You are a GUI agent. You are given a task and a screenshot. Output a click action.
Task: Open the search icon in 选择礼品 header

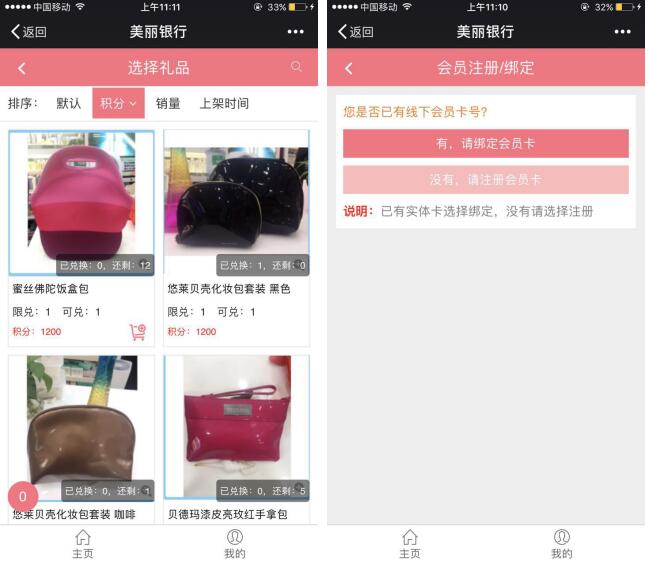(x=296, y=67)
